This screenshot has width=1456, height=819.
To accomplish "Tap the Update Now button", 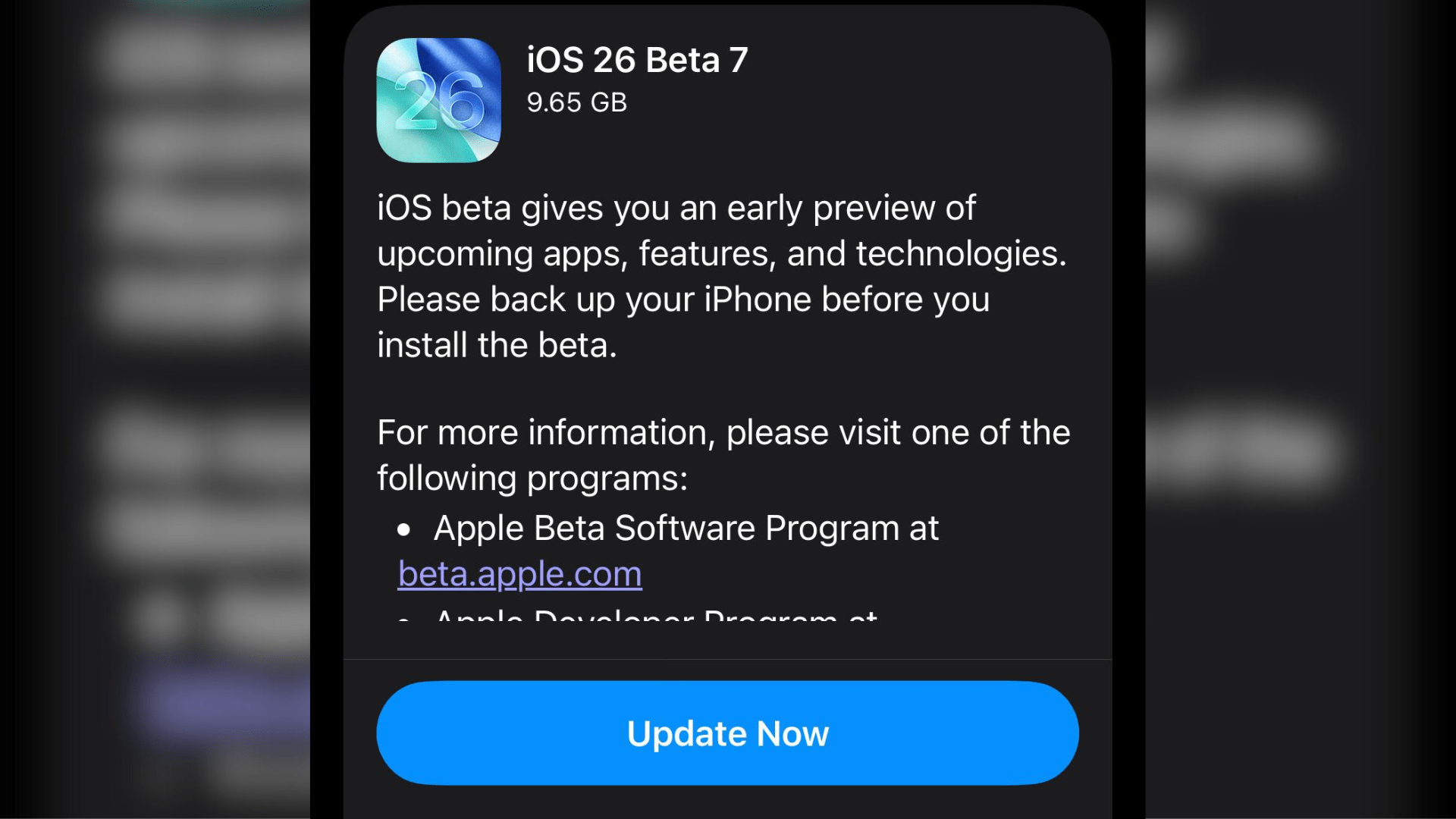I will (727, 733).
